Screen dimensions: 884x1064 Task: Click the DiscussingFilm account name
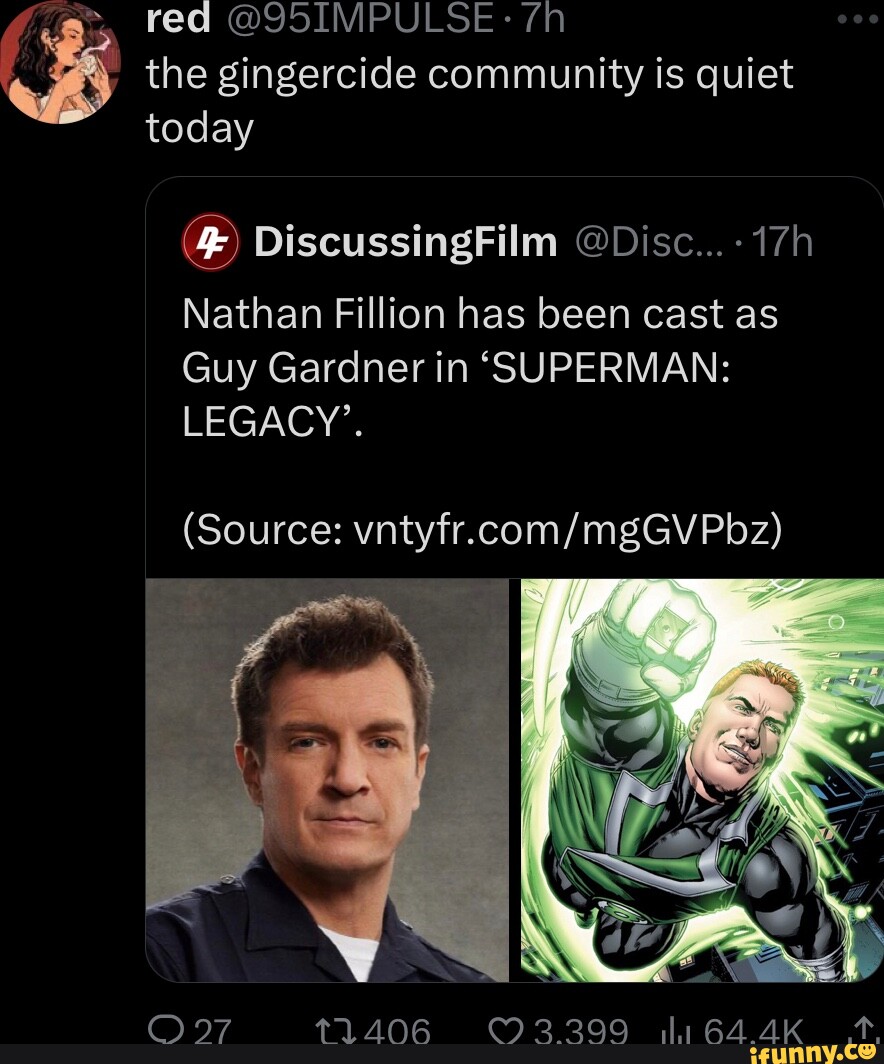pyautogui.click(x=406, y=241)
